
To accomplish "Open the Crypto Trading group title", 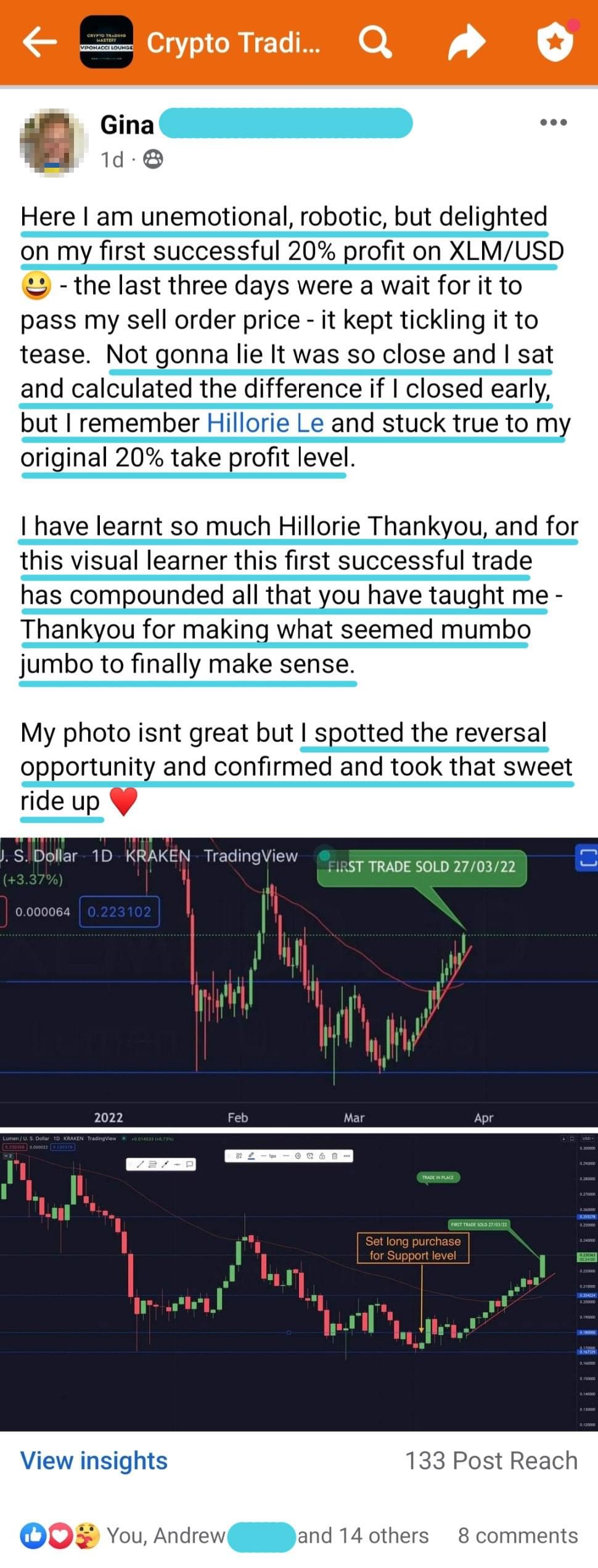I will (233, 43).
